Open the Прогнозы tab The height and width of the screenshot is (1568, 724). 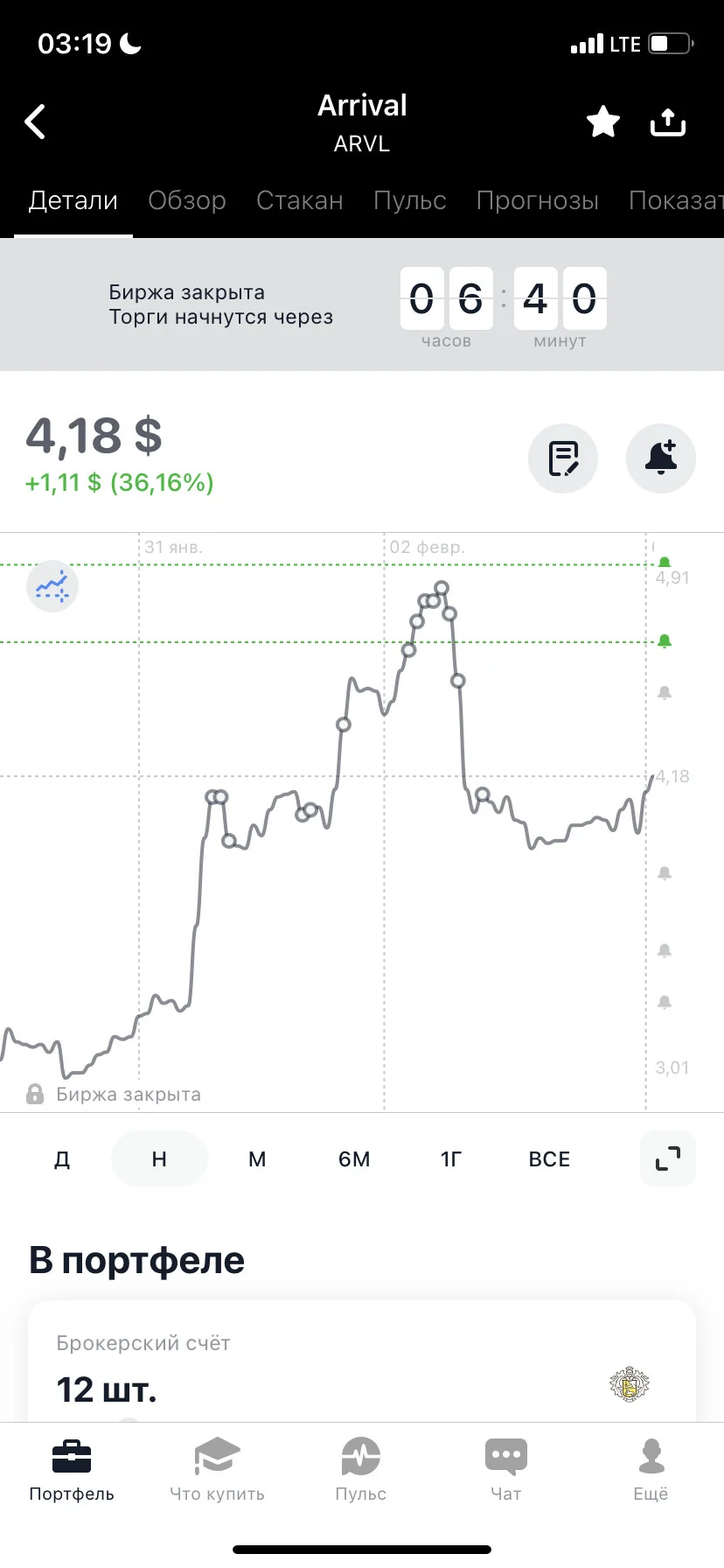(538, 200)
